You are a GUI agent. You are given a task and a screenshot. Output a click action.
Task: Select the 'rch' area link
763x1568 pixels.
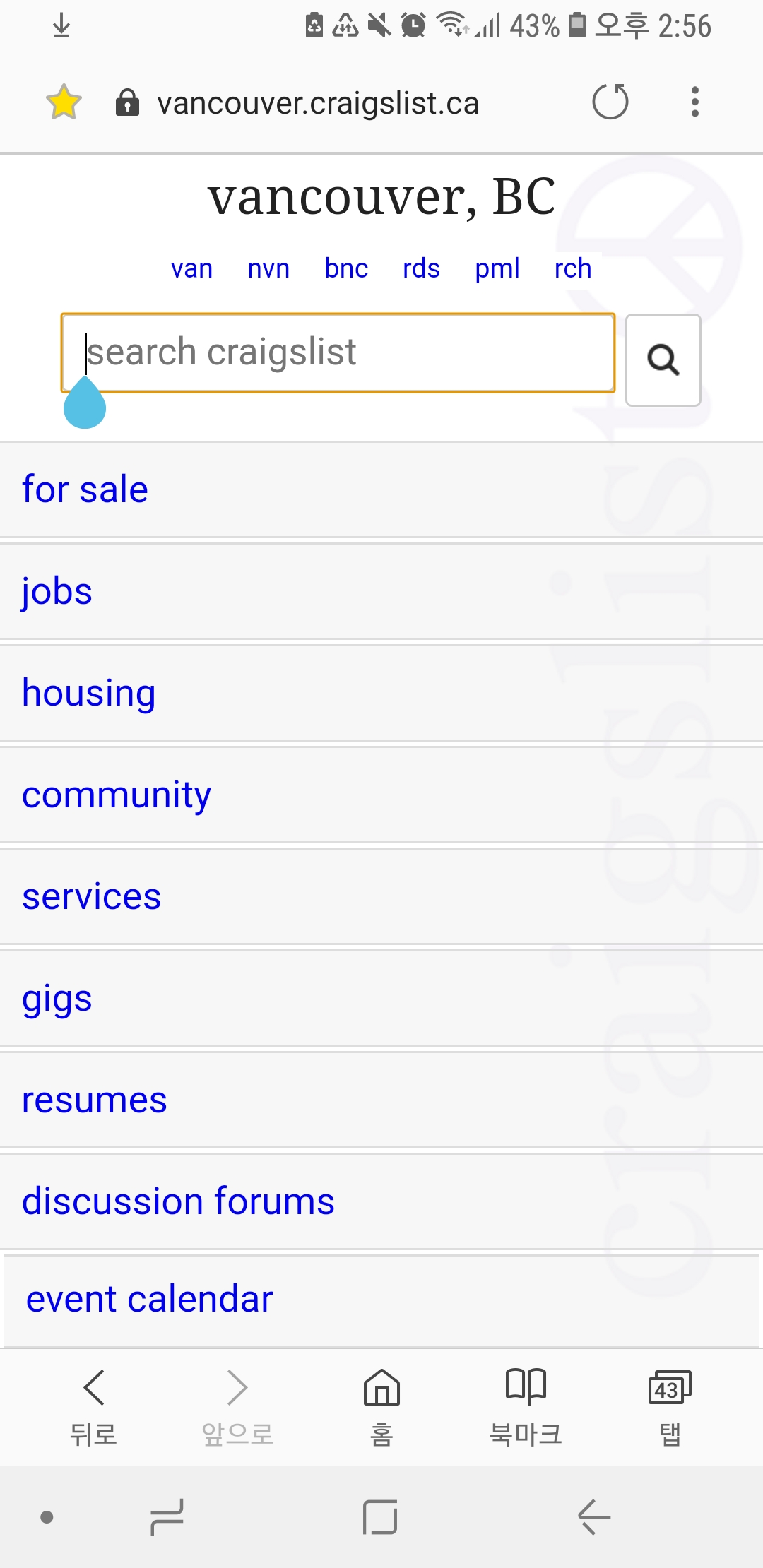[573, 269]
